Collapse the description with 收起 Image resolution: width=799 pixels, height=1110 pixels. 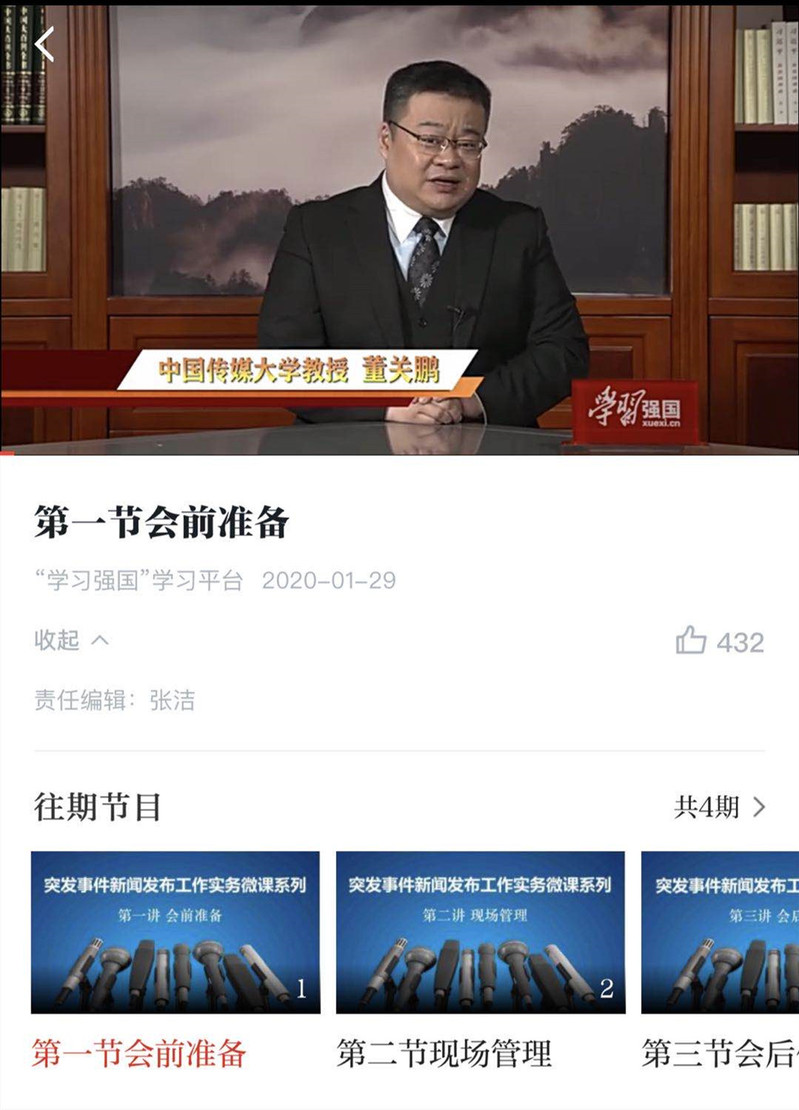(70, 640)
